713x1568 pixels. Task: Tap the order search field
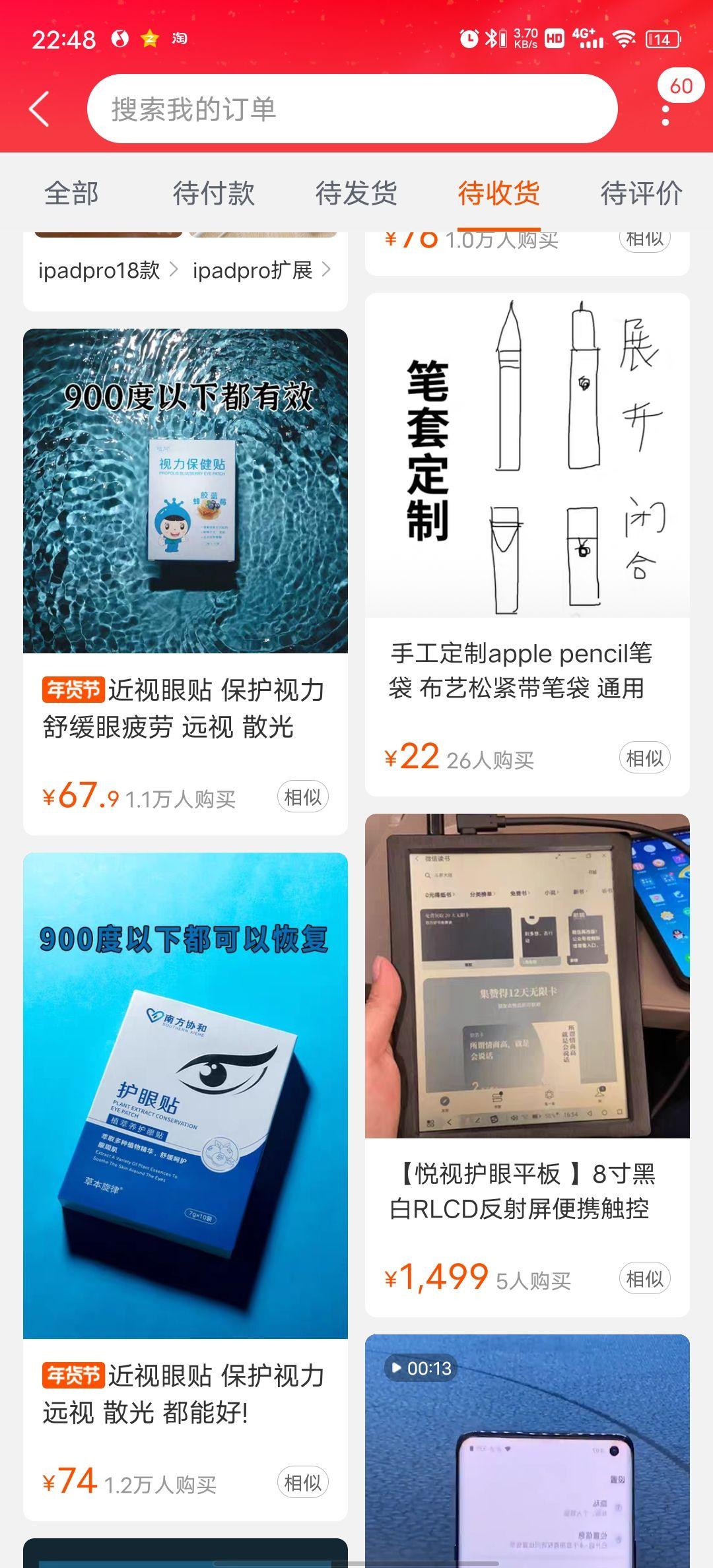pyautogui.click(x=351, y=109)
